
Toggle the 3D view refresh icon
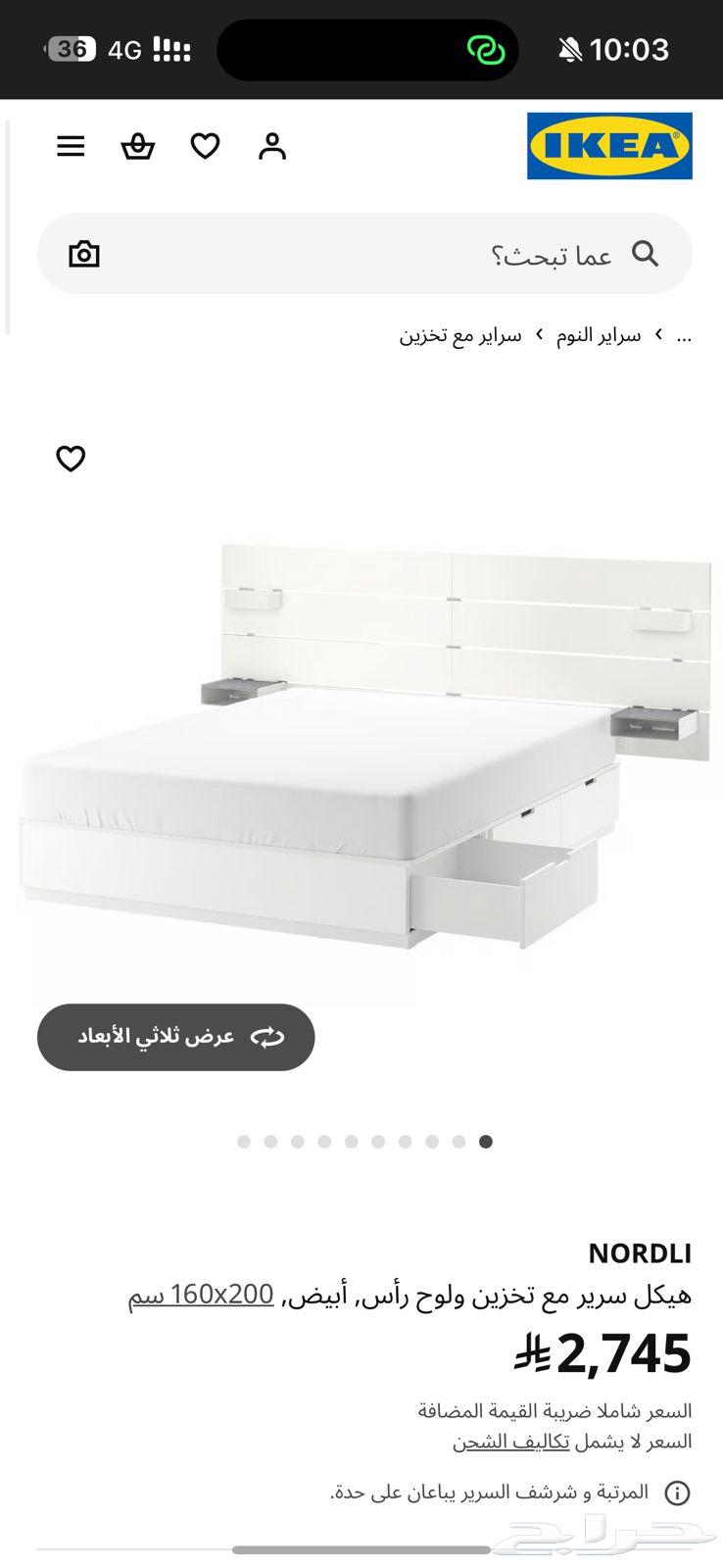click(x=266, y=1036)
